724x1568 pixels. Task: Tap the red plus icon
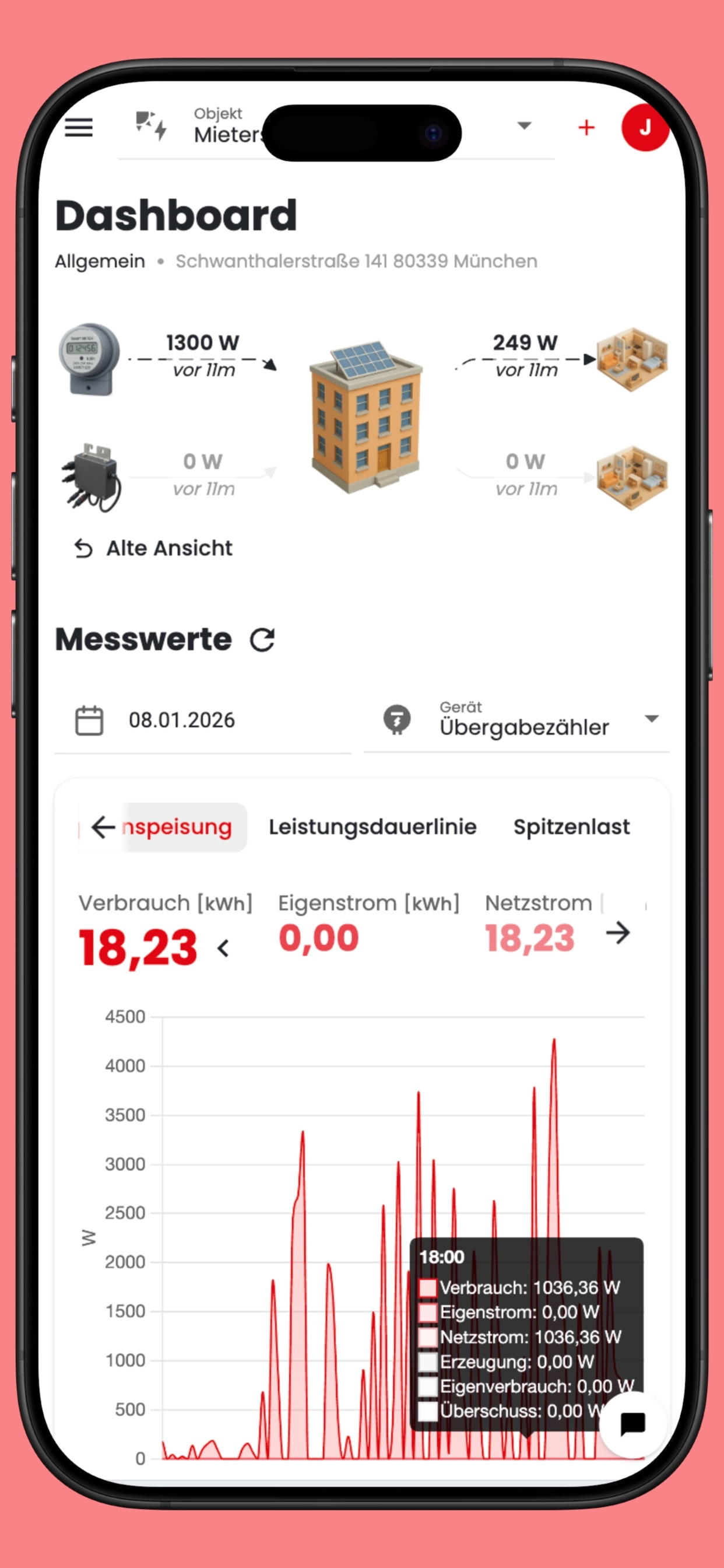(x=586, y=127)
